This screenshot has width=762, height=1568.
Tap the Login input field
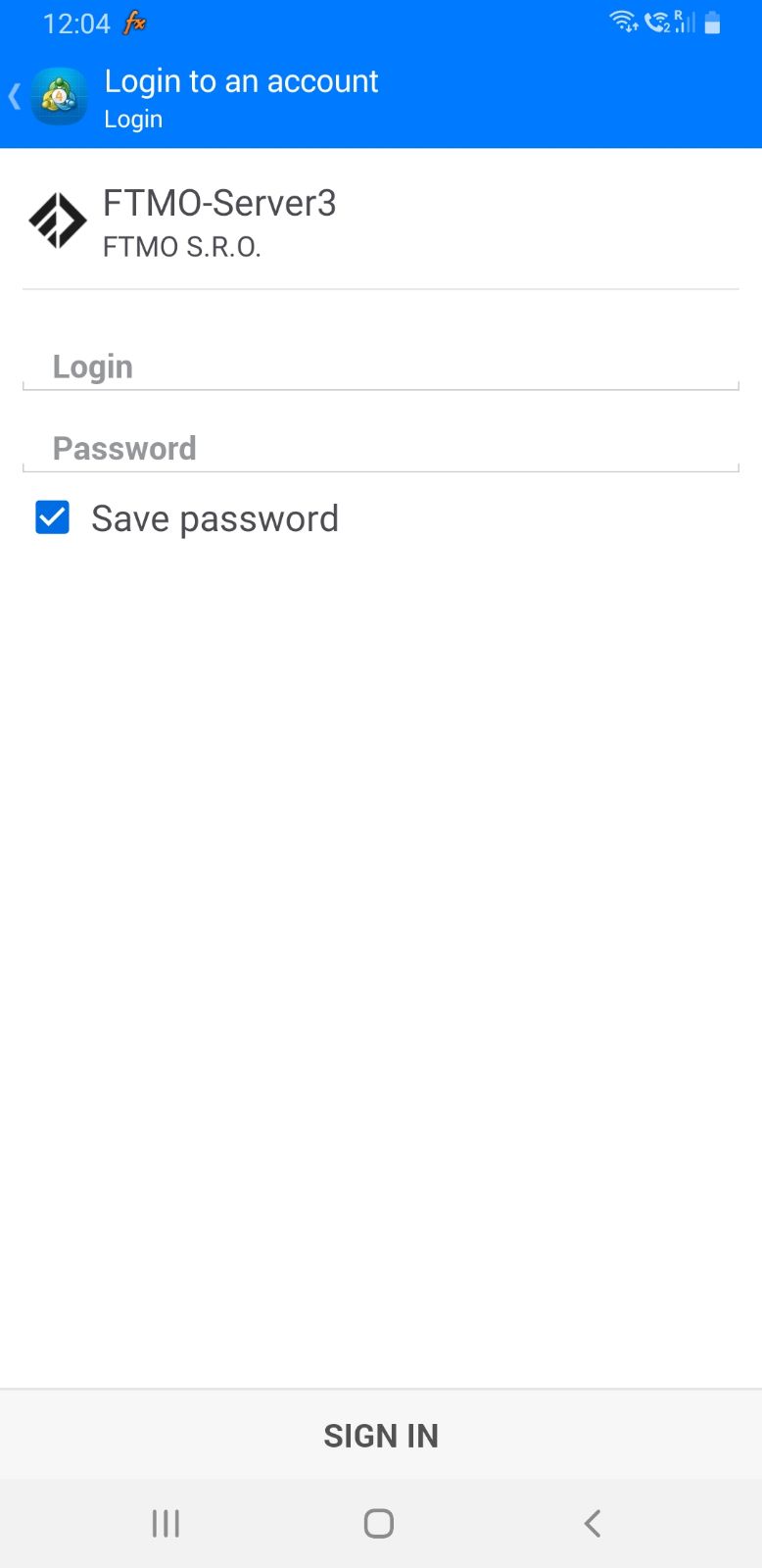[380, 367]
